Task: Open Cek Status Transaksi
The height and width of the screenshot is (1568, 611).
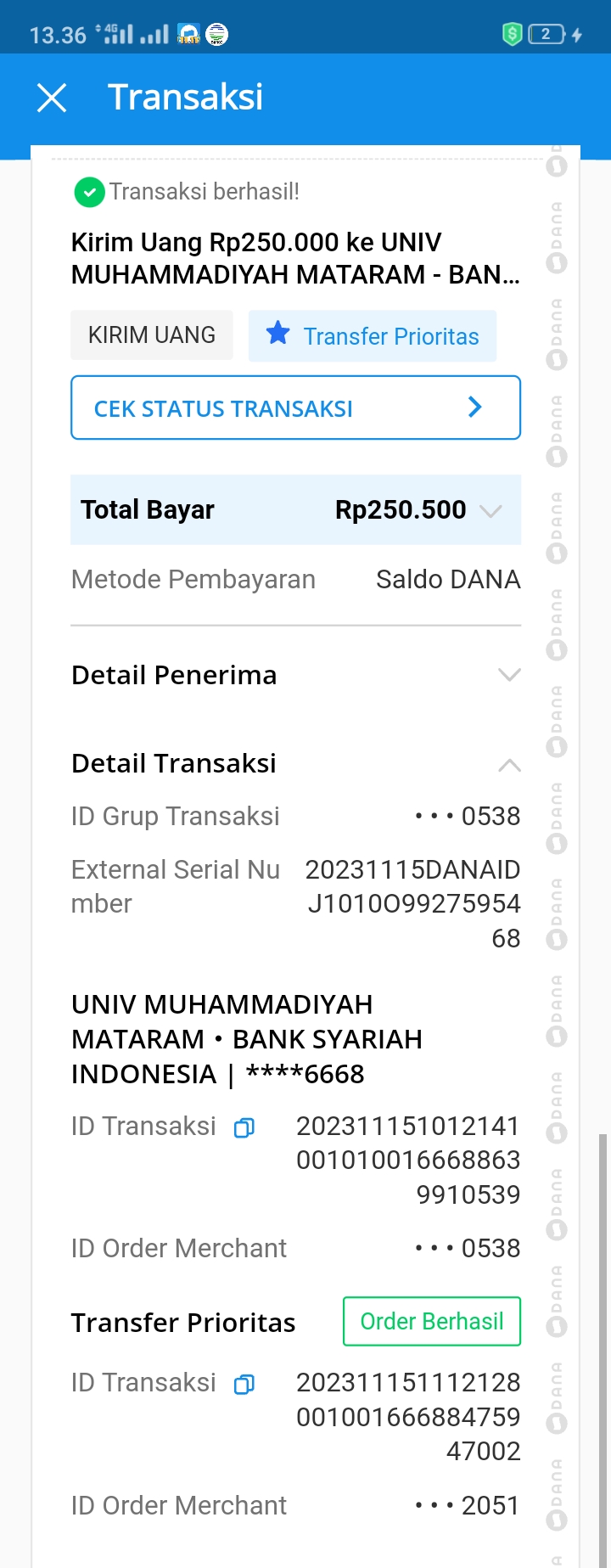Action: click(x=295, y=408)
